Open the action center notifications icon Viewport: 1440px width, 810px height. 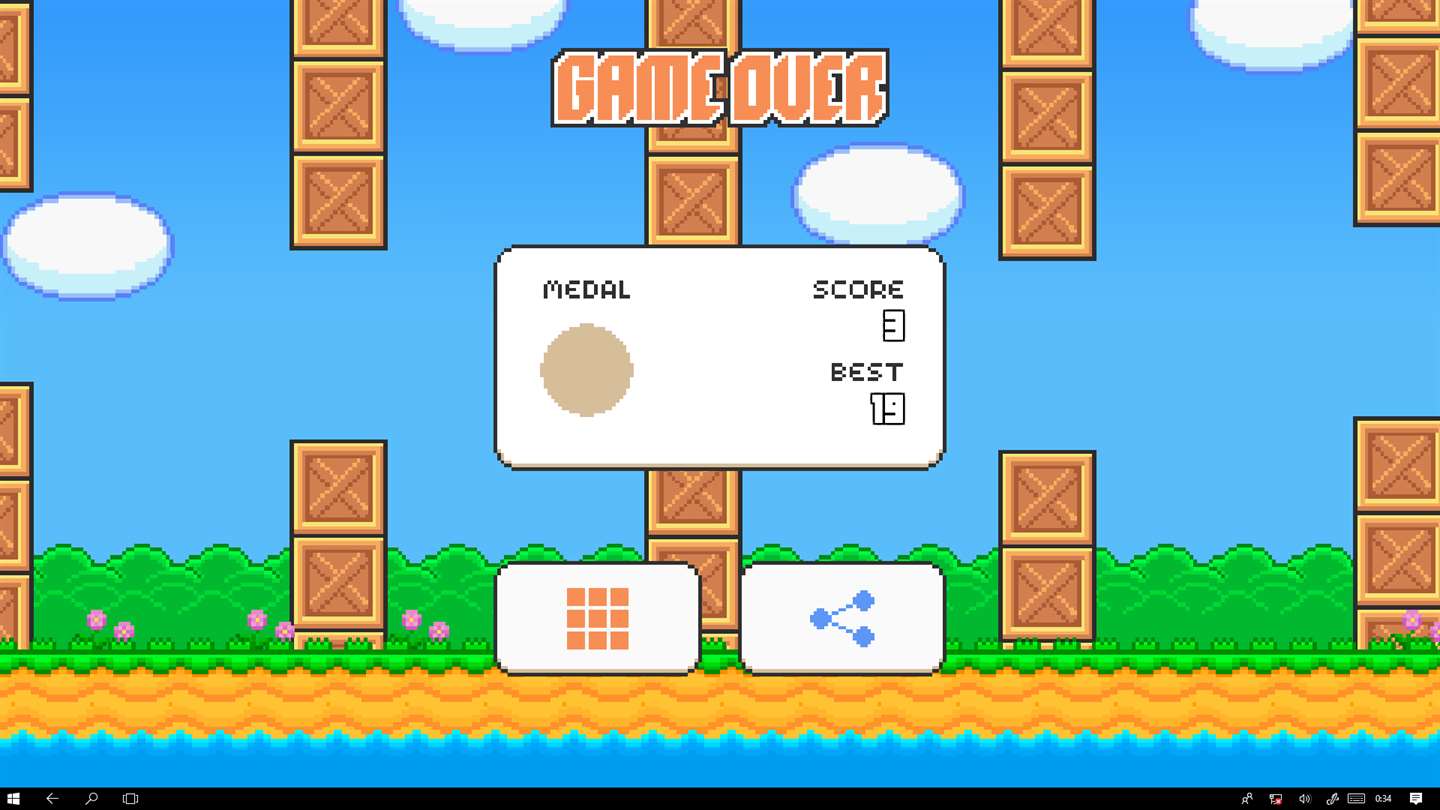pyautogui.click(x=1416, y=799)
